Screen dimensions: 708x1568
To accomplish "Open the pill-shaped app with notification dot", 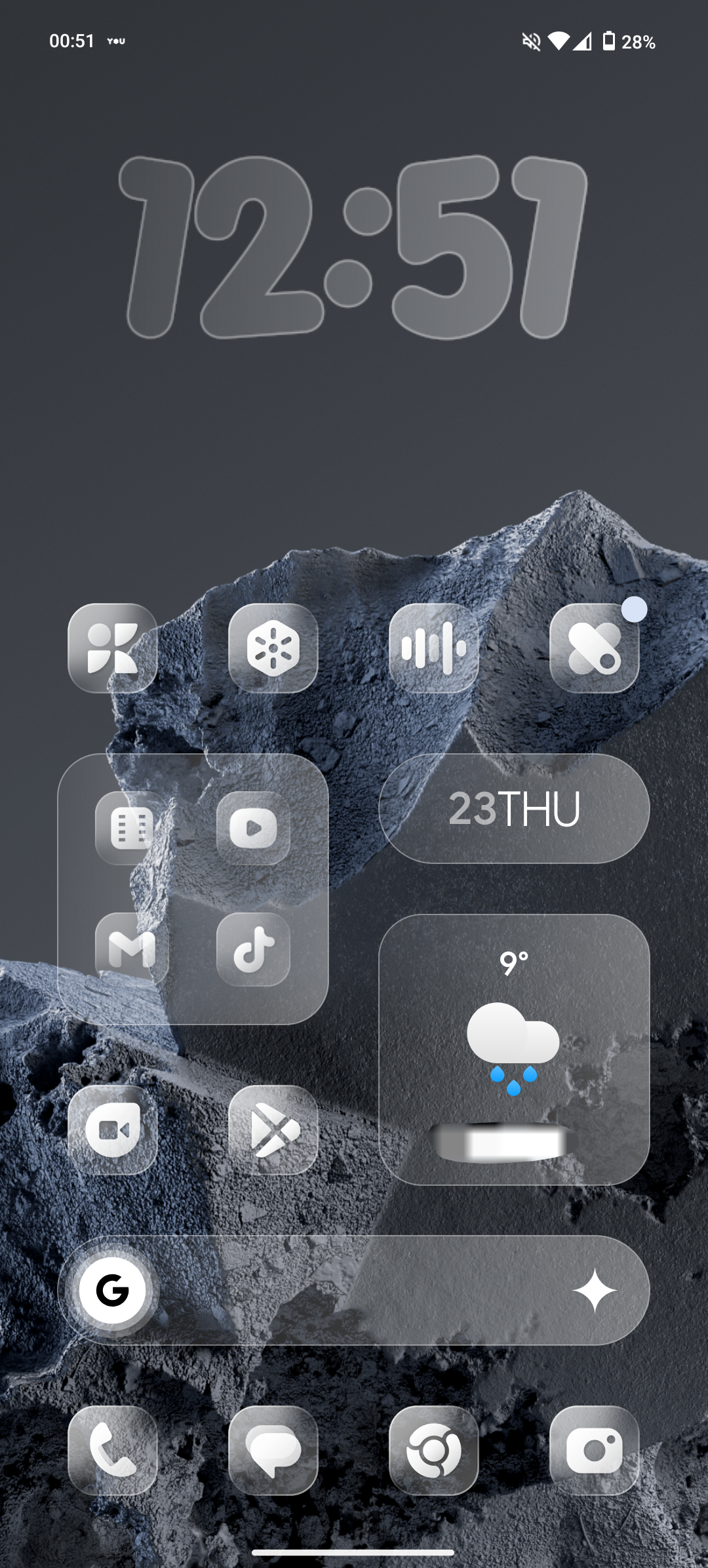I will pos(594,648).
